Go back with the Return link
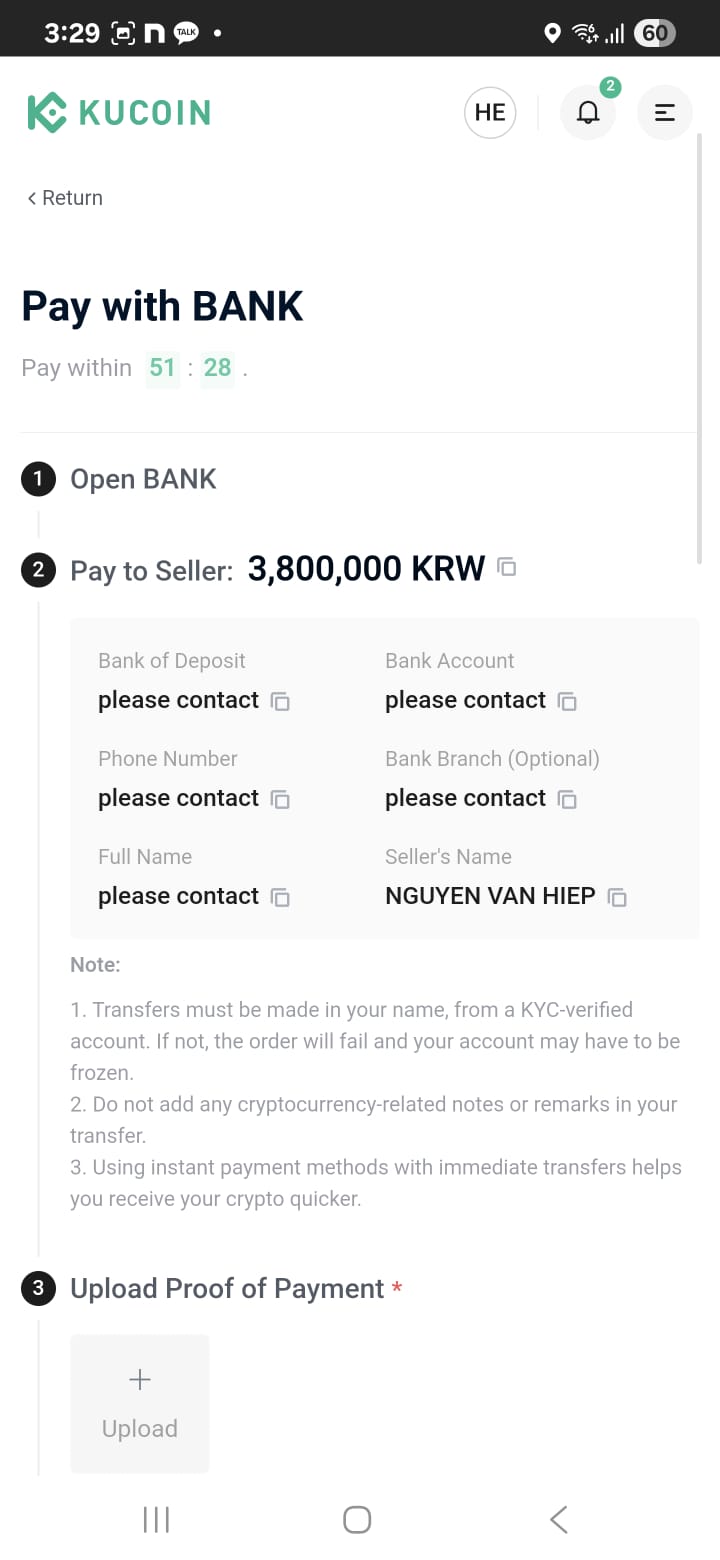720x1560 pixels. [65, 198]
